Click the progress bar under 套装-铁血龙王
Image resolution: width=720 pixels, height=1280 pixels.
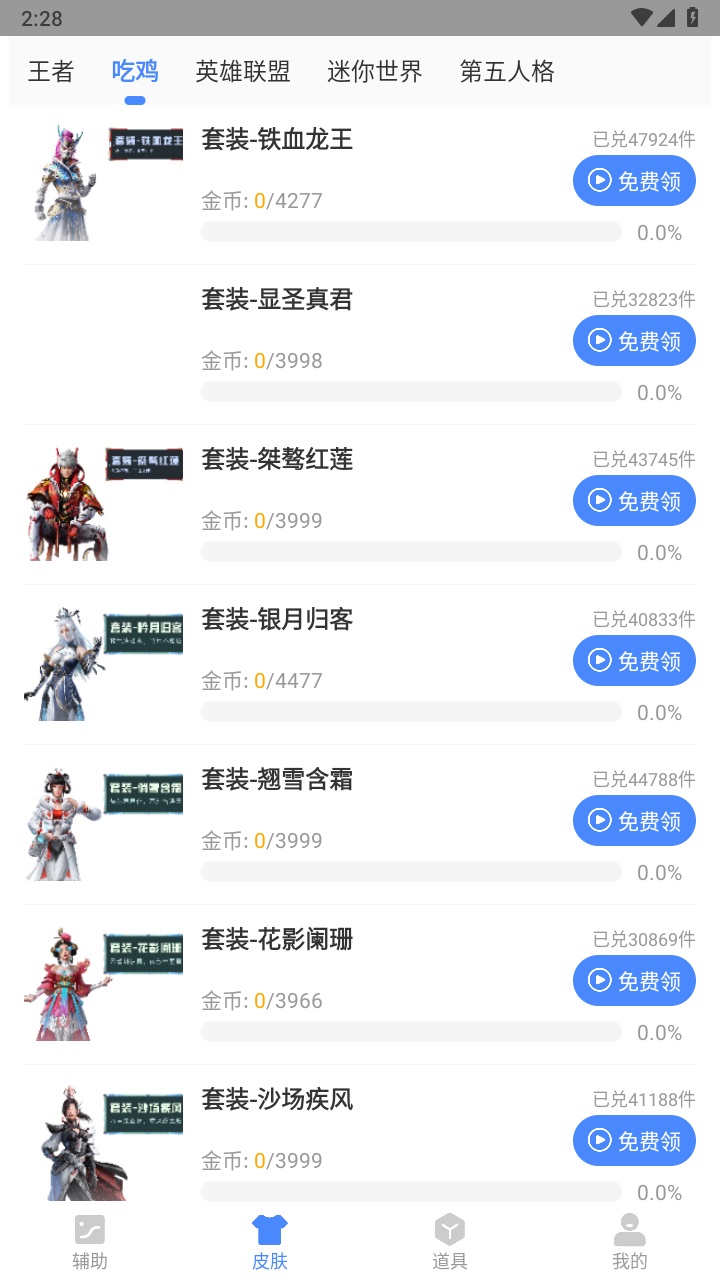411,231
